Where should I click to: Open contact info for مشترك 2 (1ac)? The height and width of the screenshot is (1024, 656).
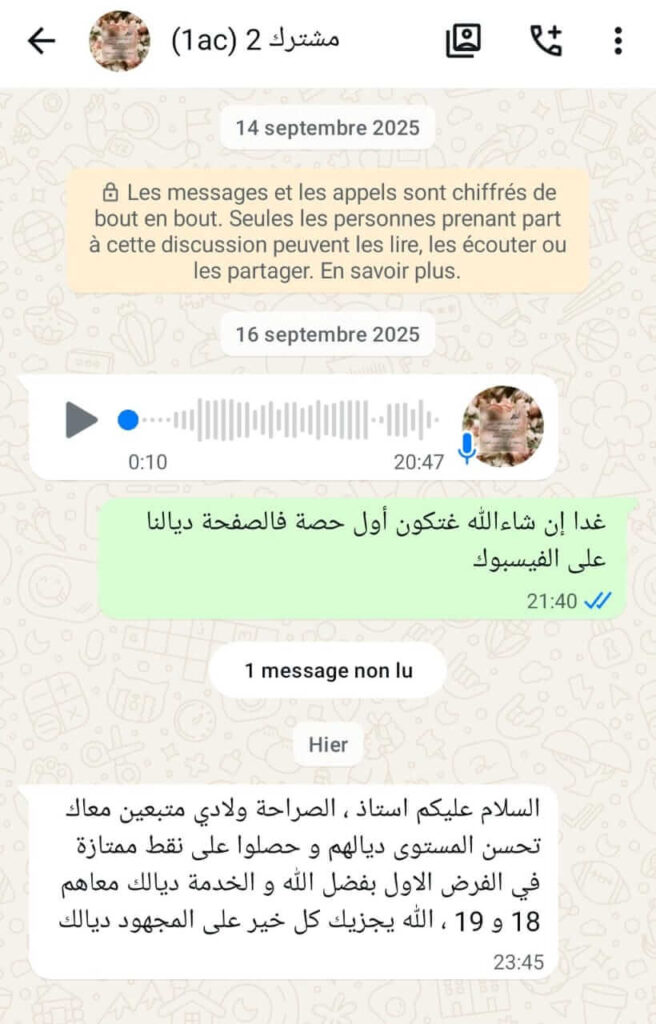pyautogui.click(x=256, y=41)
